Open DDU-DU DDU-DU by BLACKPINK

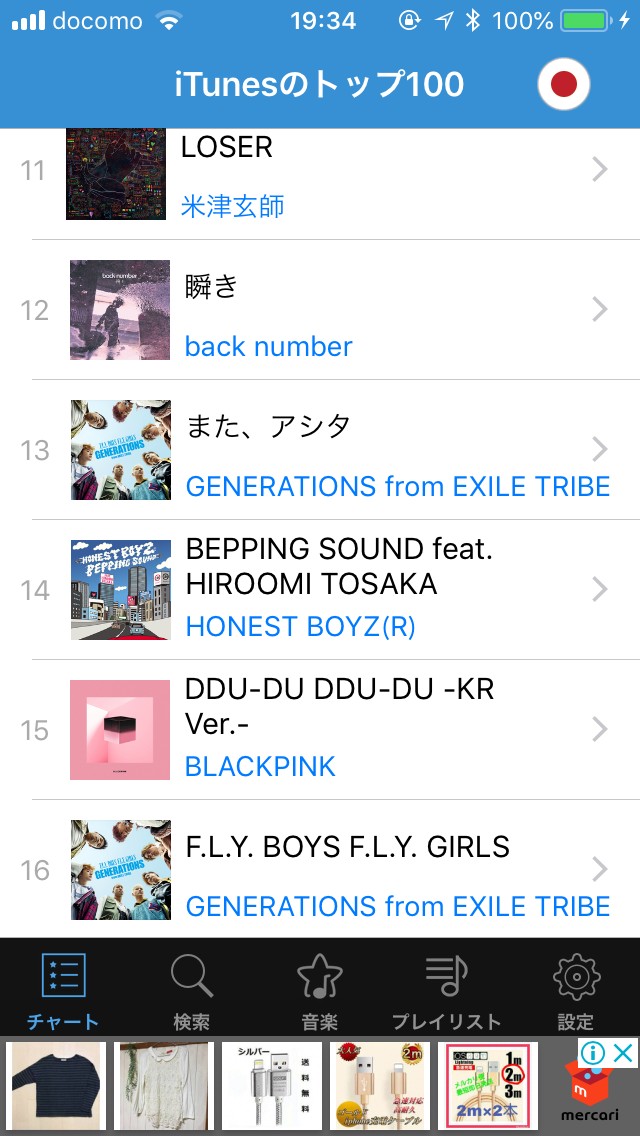(x=320, y=730)
